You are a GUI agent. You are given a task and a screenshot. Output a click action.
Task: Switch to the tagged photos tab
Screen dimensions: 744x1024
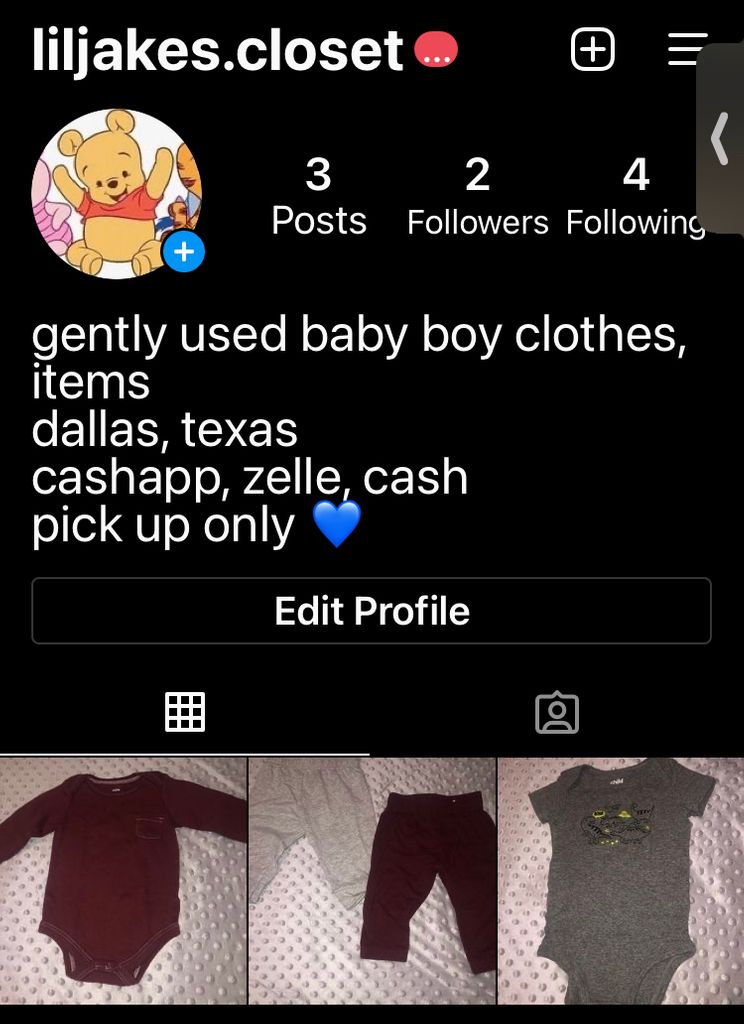[x=557, y=713]
